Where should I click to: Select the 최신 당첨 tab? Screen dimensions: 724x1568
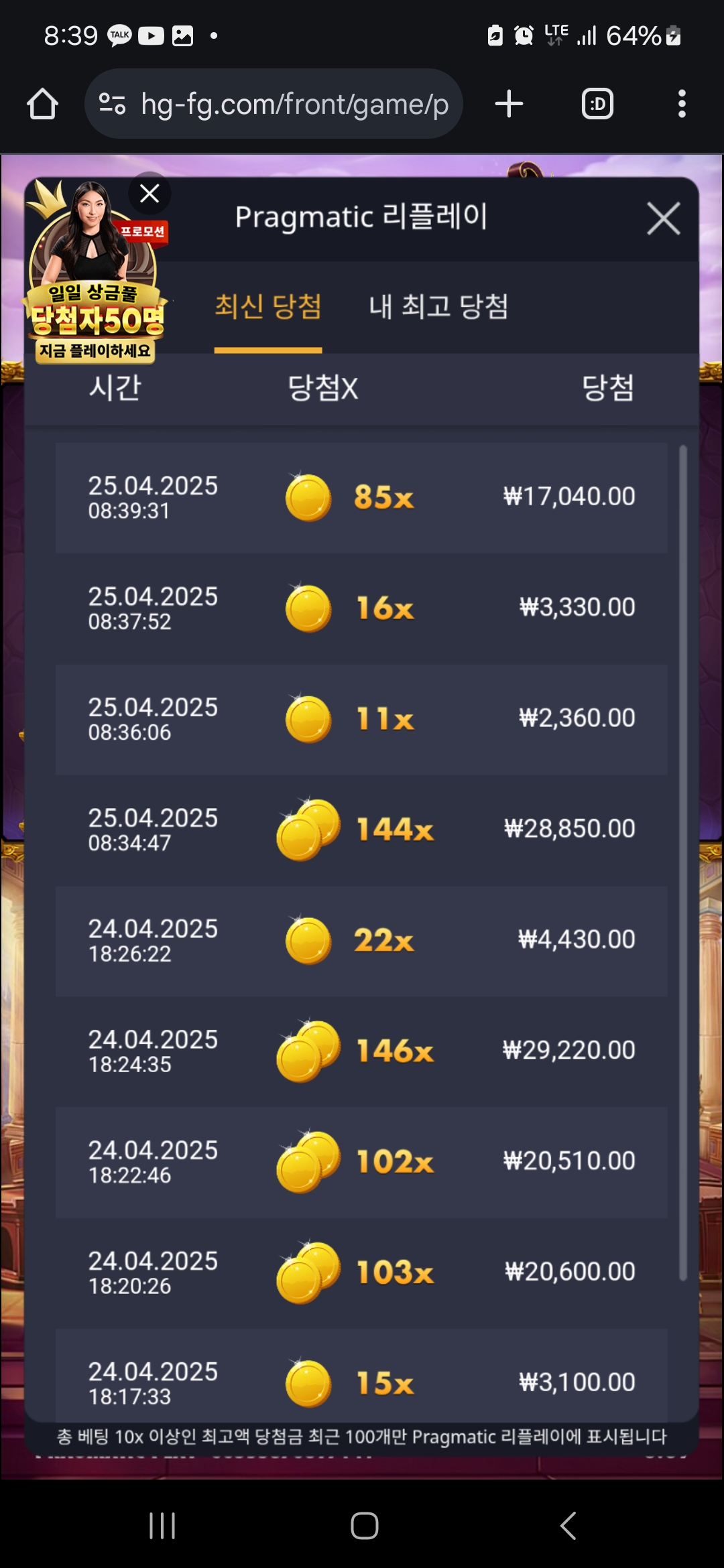click(x=268, y=307)
